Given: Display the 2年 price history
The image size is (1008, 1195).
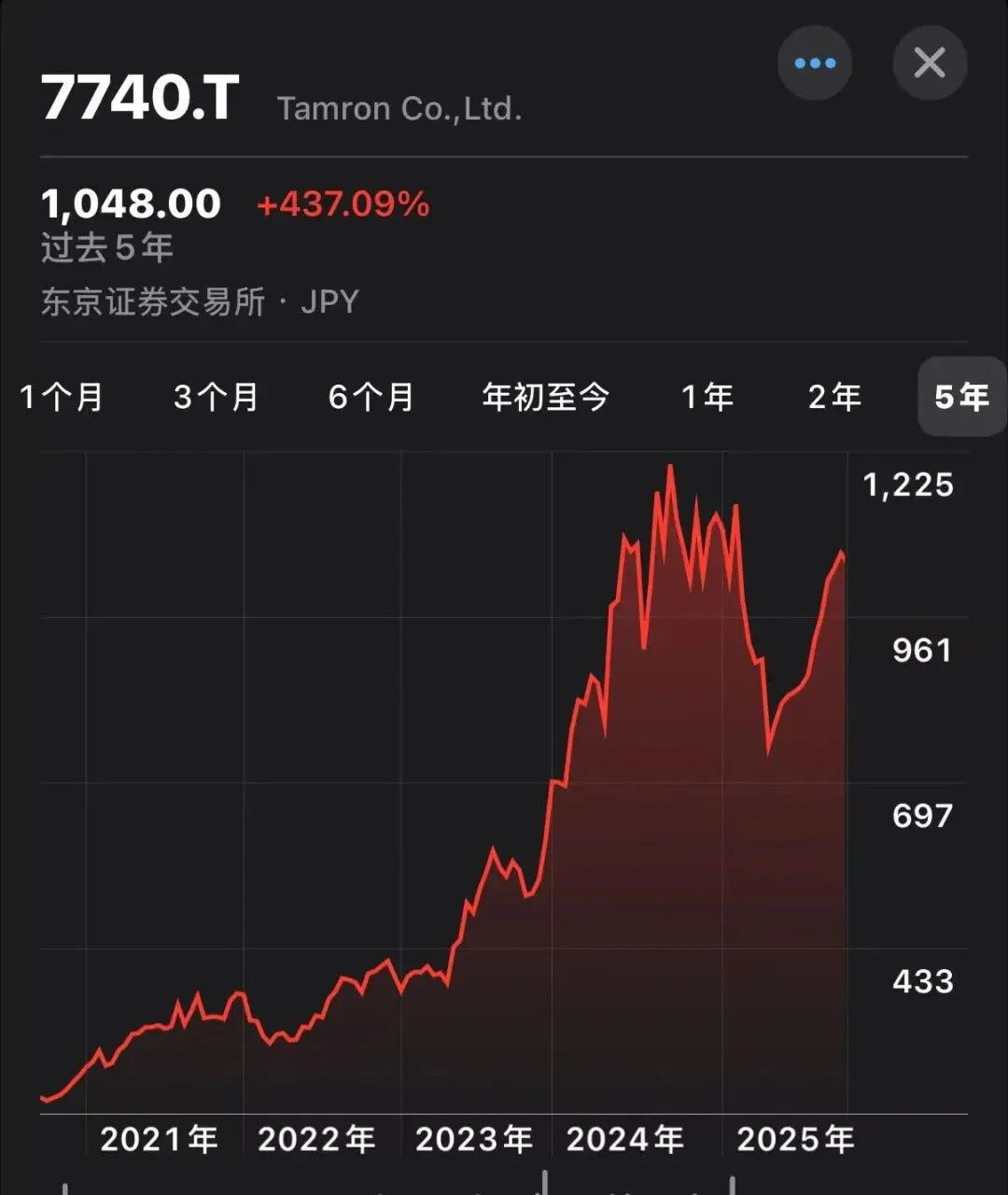Looking at the screenshot, I should (x=833, y=398).
